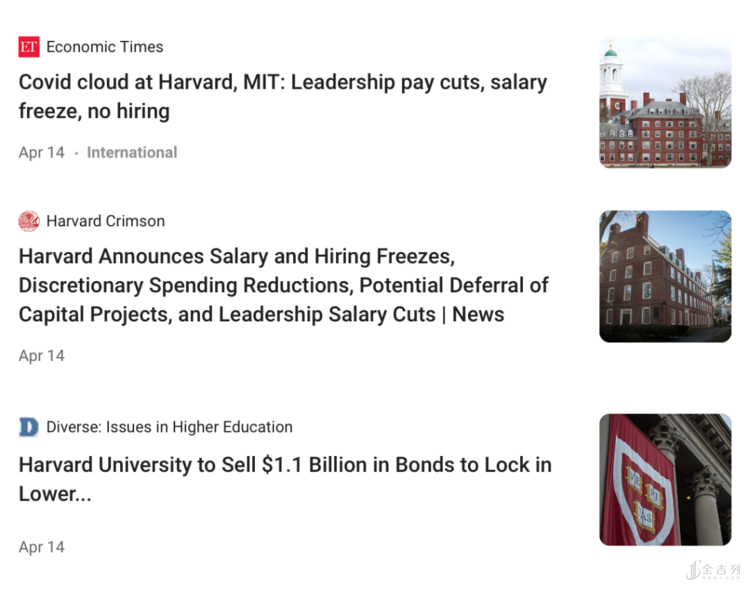
Task: Open Harvard Crimson salary and hiring freezes article
Action: 283,285
